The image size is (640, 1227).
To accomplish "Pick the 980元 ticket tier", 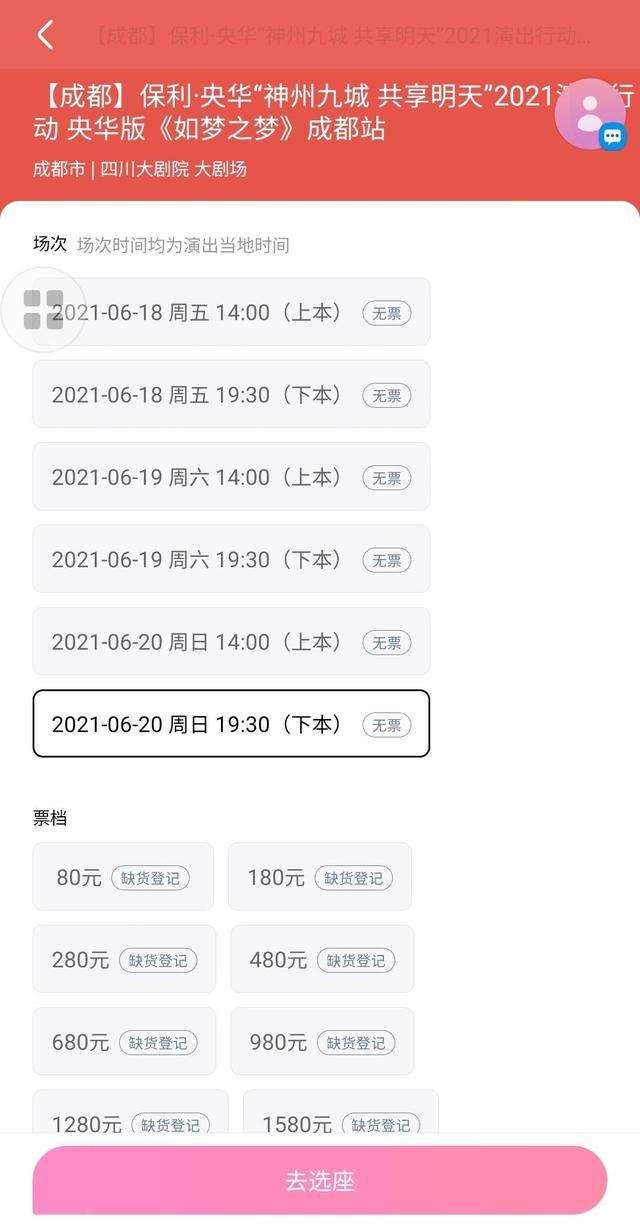I will 322,1041.
